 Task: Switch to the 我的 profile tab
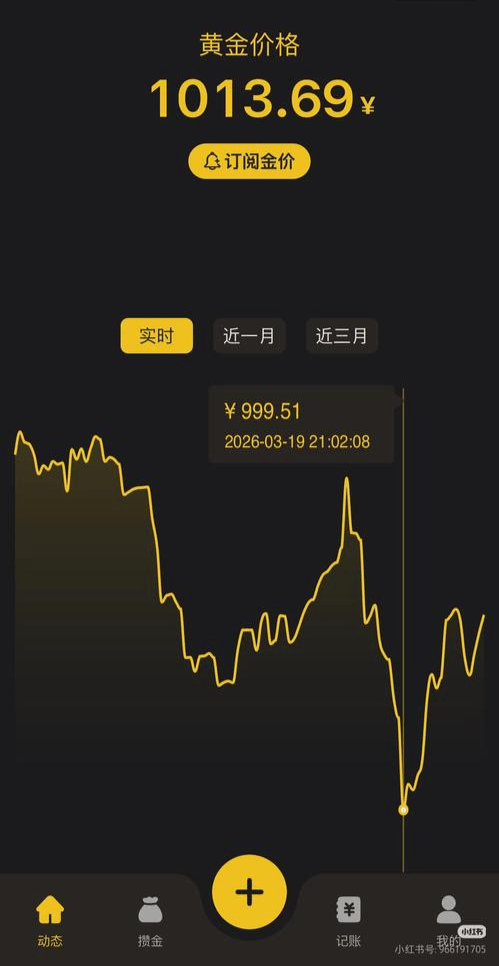coord(448,921)
